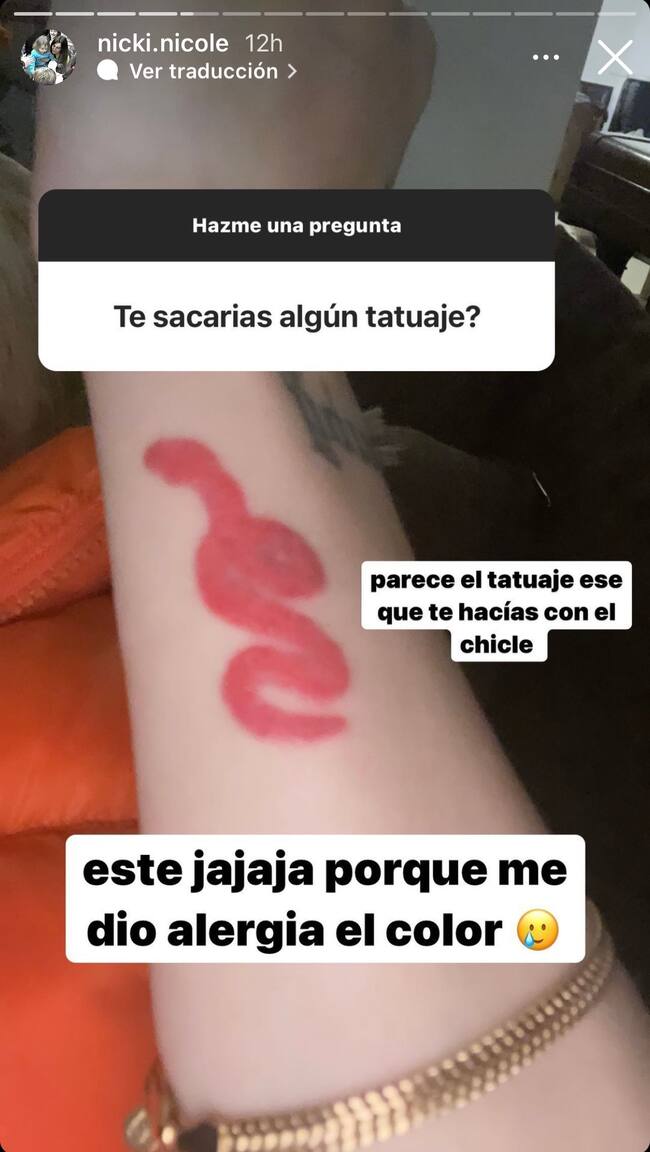Tap the nicki.nicole username
The image size is (650, 1152).
[164, 43]
